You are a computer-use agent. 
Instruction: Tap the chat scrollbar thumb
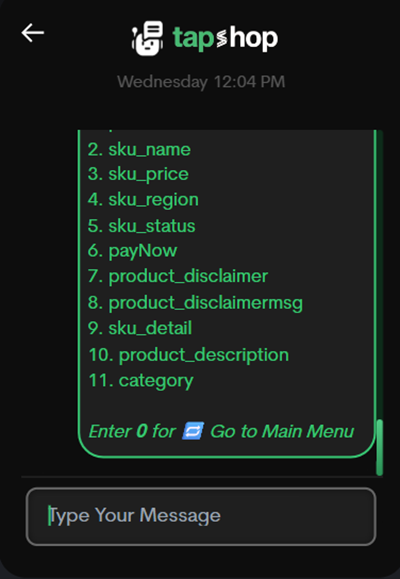379,447
